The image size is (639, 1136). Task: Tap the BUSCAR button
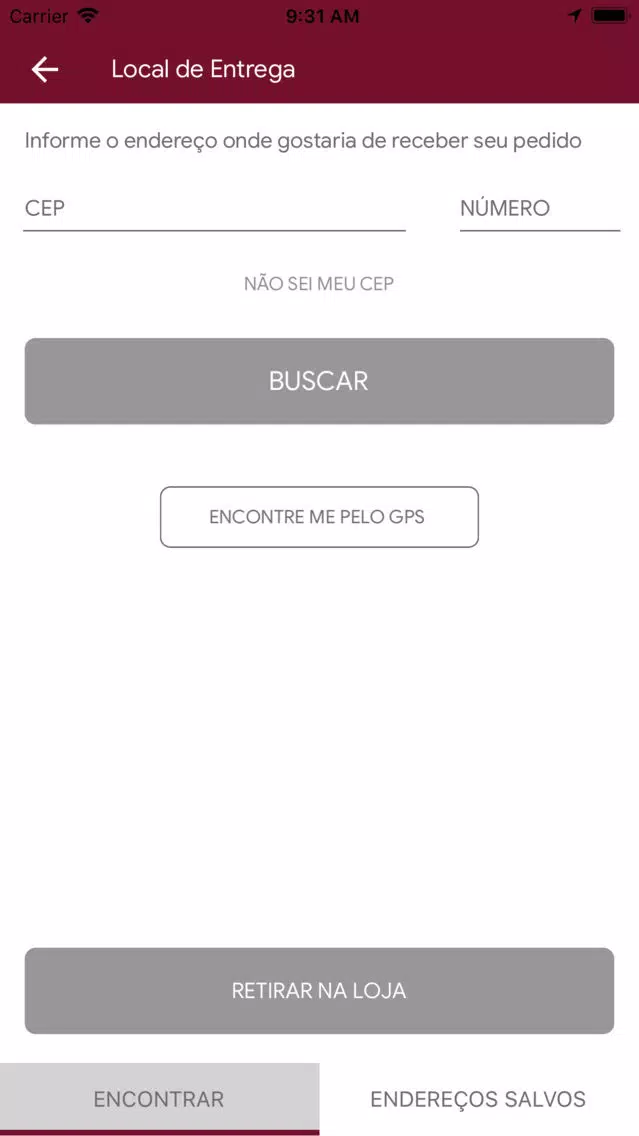tap(320, 381)
